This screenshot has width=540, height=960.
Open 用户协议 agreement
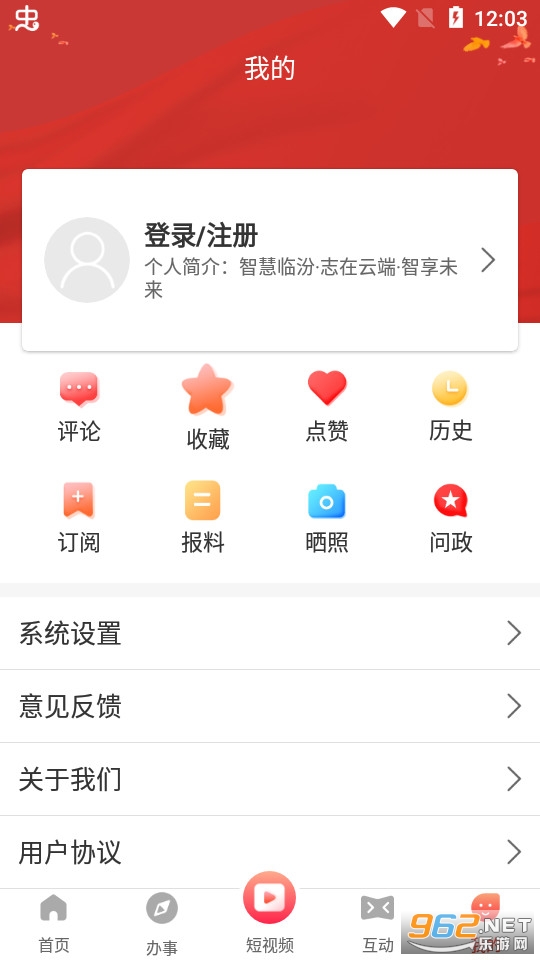(x=270, y=852)
